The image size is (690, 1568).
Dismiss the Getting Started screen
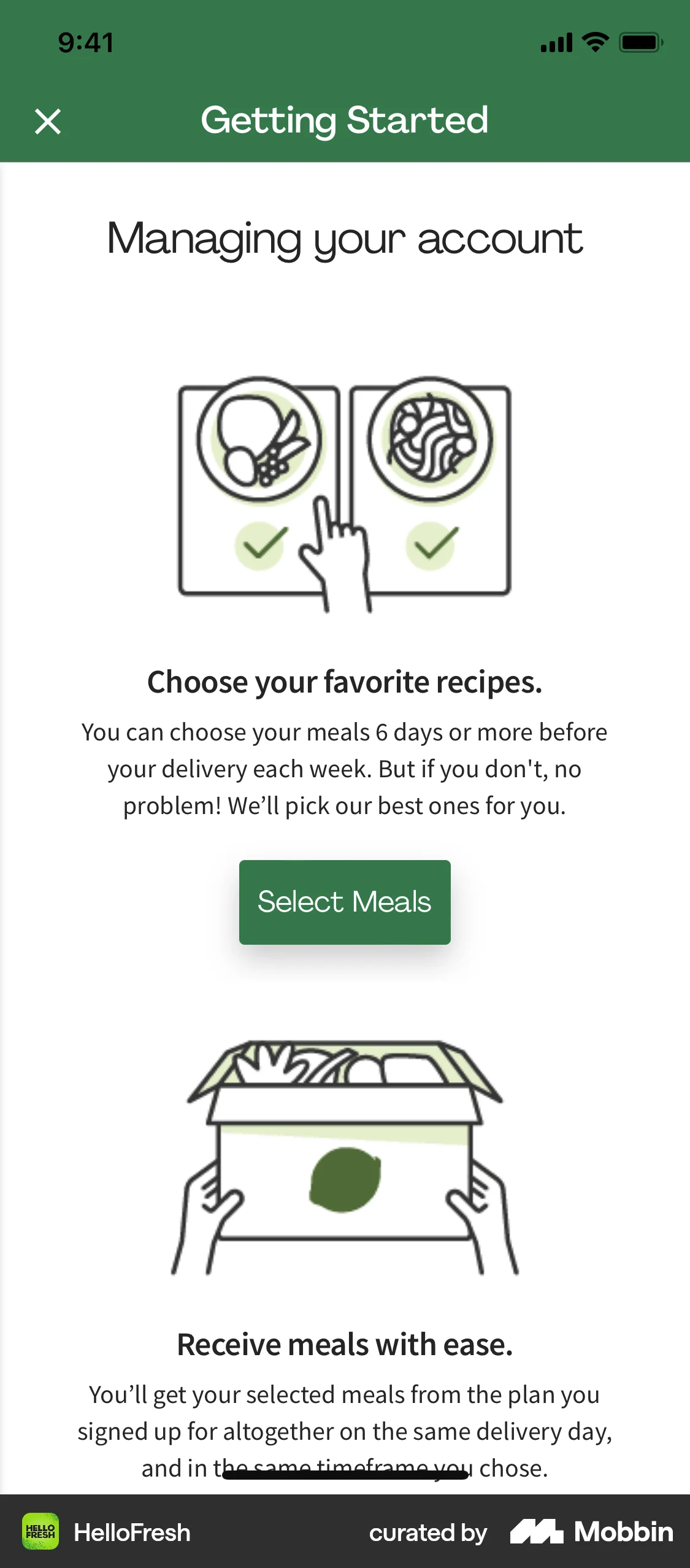coord(49,122)
